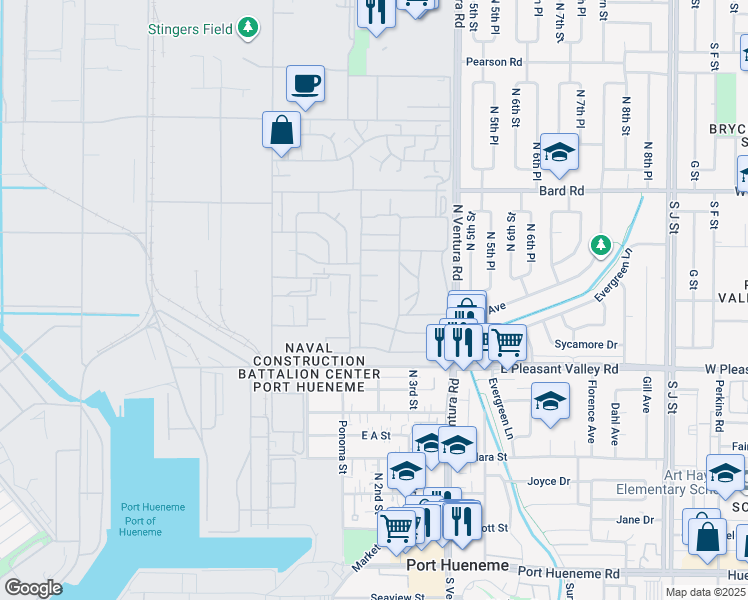Screen dimensions: 748x600
Task: Tap the school marker left of Florence Ave
Action: 549,403
